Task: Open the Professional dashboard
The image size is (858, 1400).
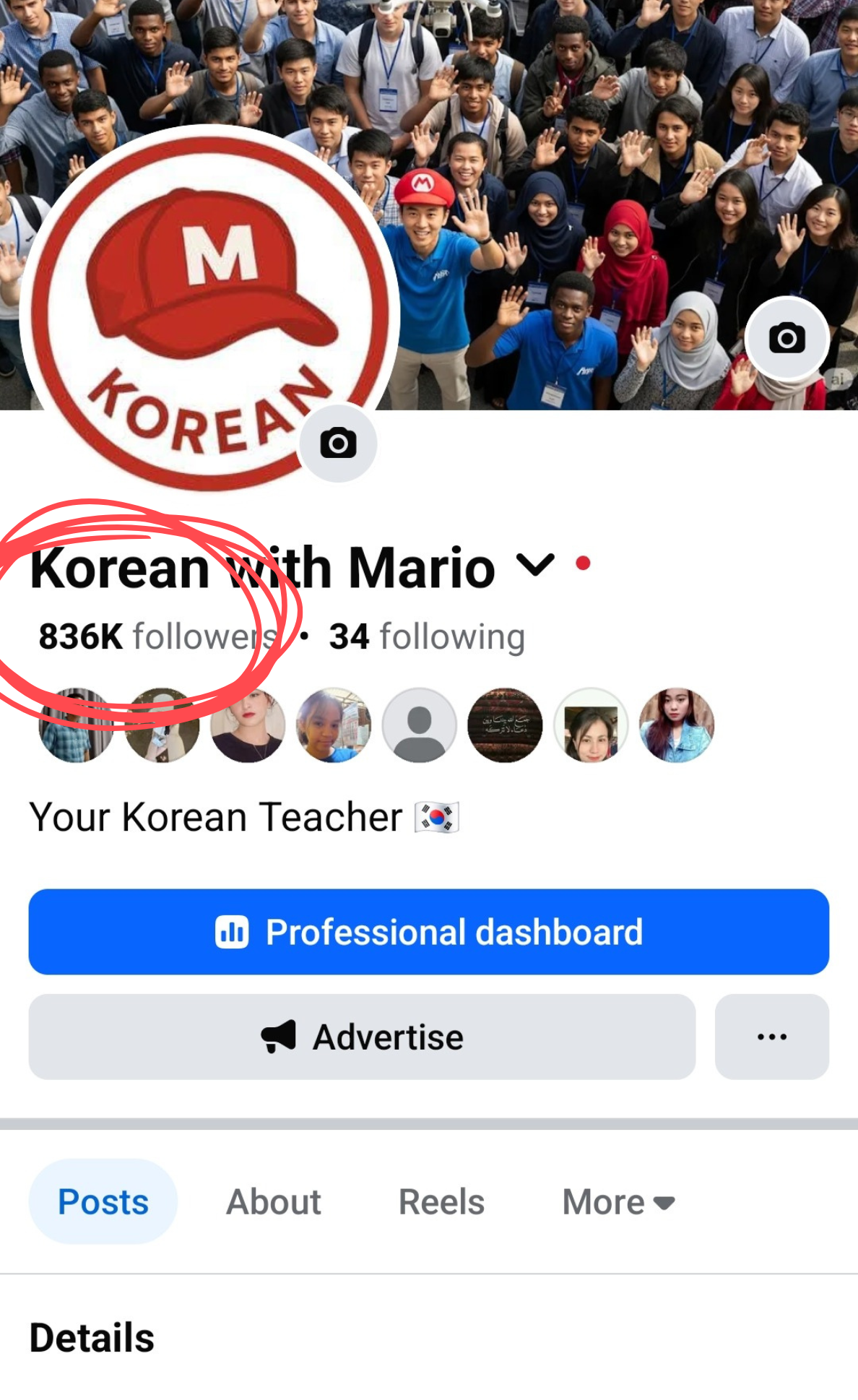Action: click(x=429, y=932)
